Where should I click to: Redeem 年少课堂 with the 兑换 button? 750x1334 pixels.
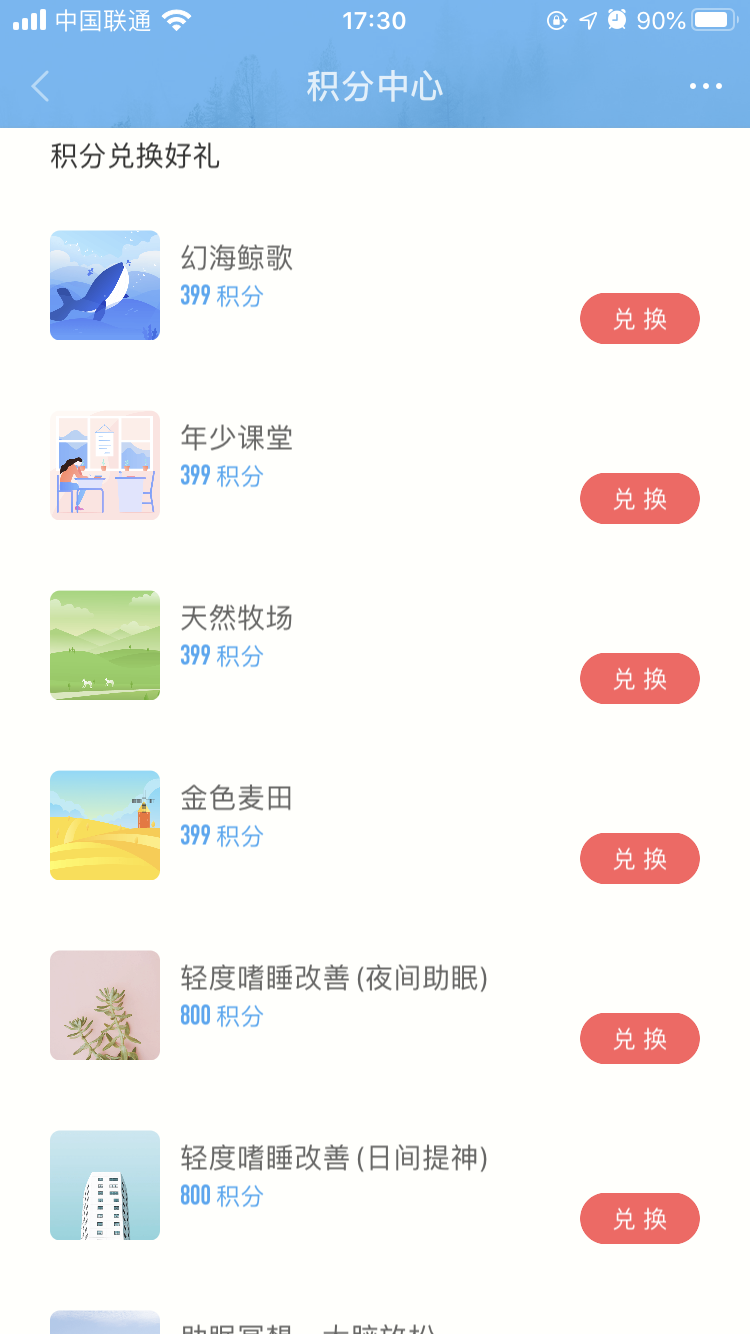pyautogui.click(x=639, y=499)
